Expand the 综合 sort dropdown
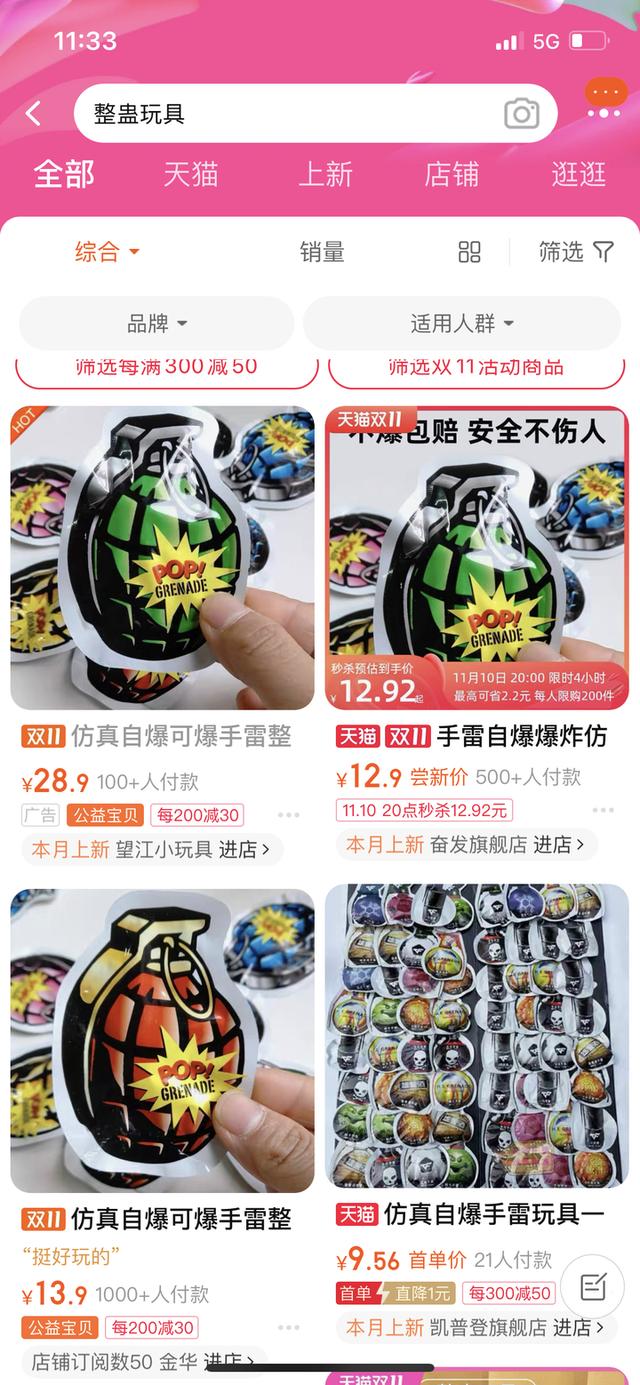This screenshot has height=1385, width=640. tap(106, 252)
